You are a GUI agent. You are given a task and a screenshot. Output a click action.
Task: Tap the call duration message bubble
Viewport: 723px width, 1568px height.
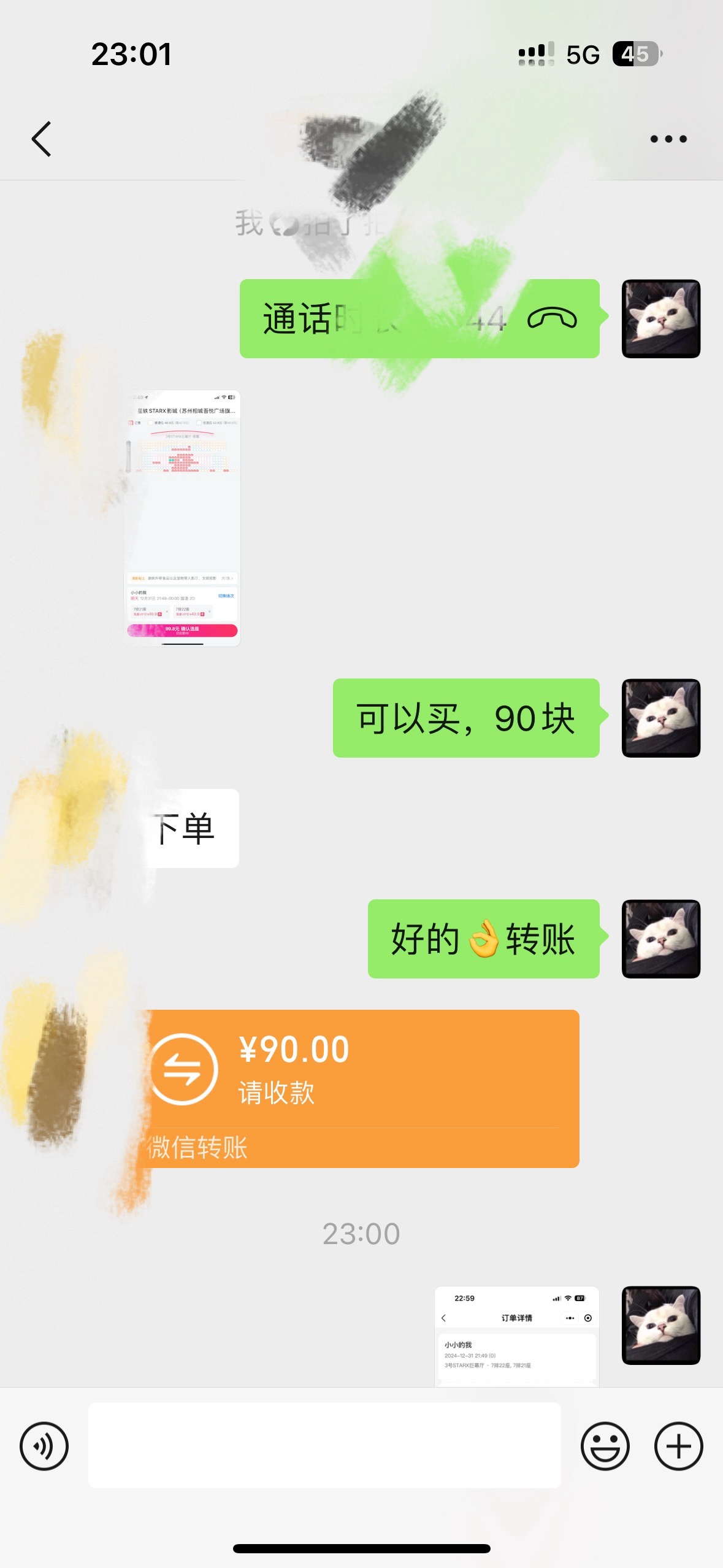click(419, 319)
